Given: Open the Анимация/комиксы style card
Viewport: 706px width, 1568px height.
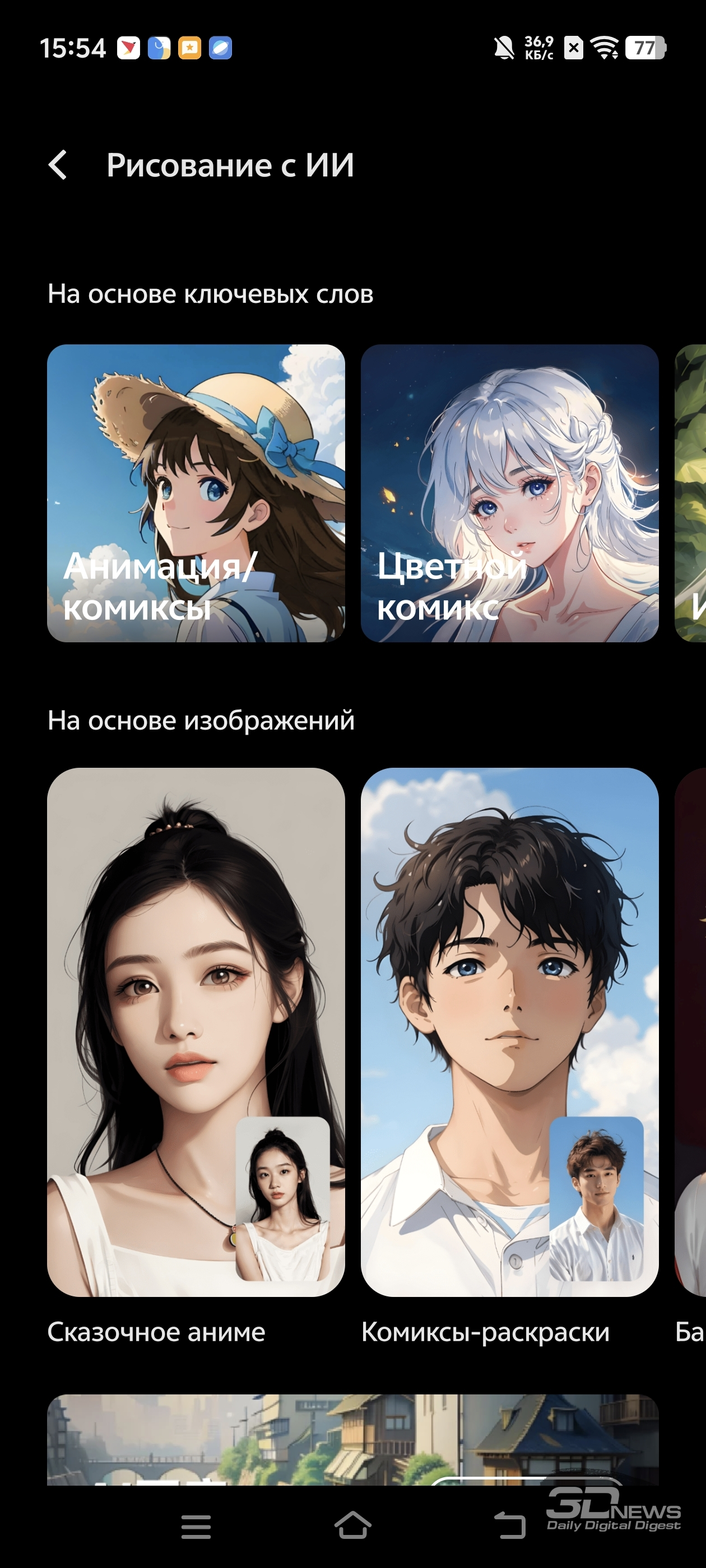Looking at the screenshot, I should 196,493.
